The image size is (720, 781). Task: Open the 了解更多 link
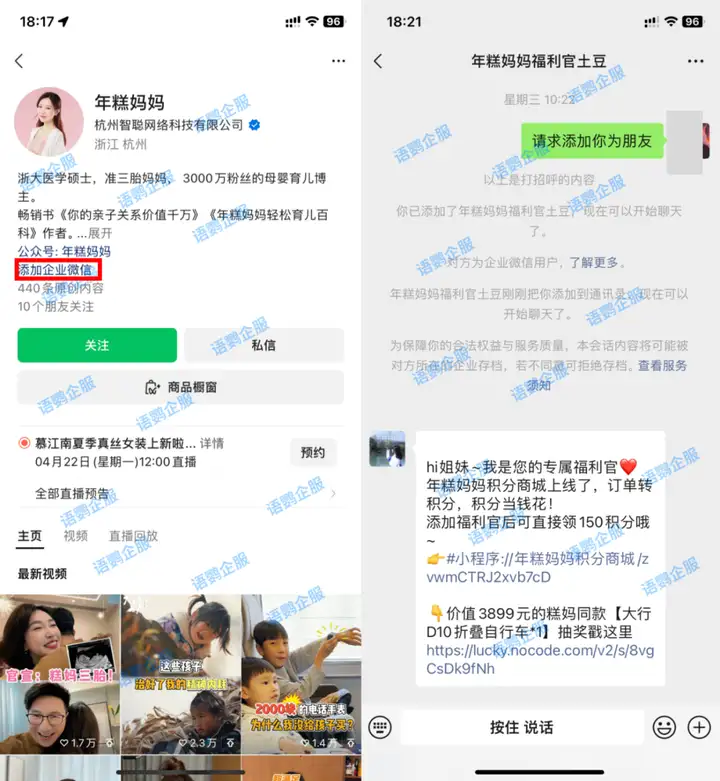tap(594, 262)
